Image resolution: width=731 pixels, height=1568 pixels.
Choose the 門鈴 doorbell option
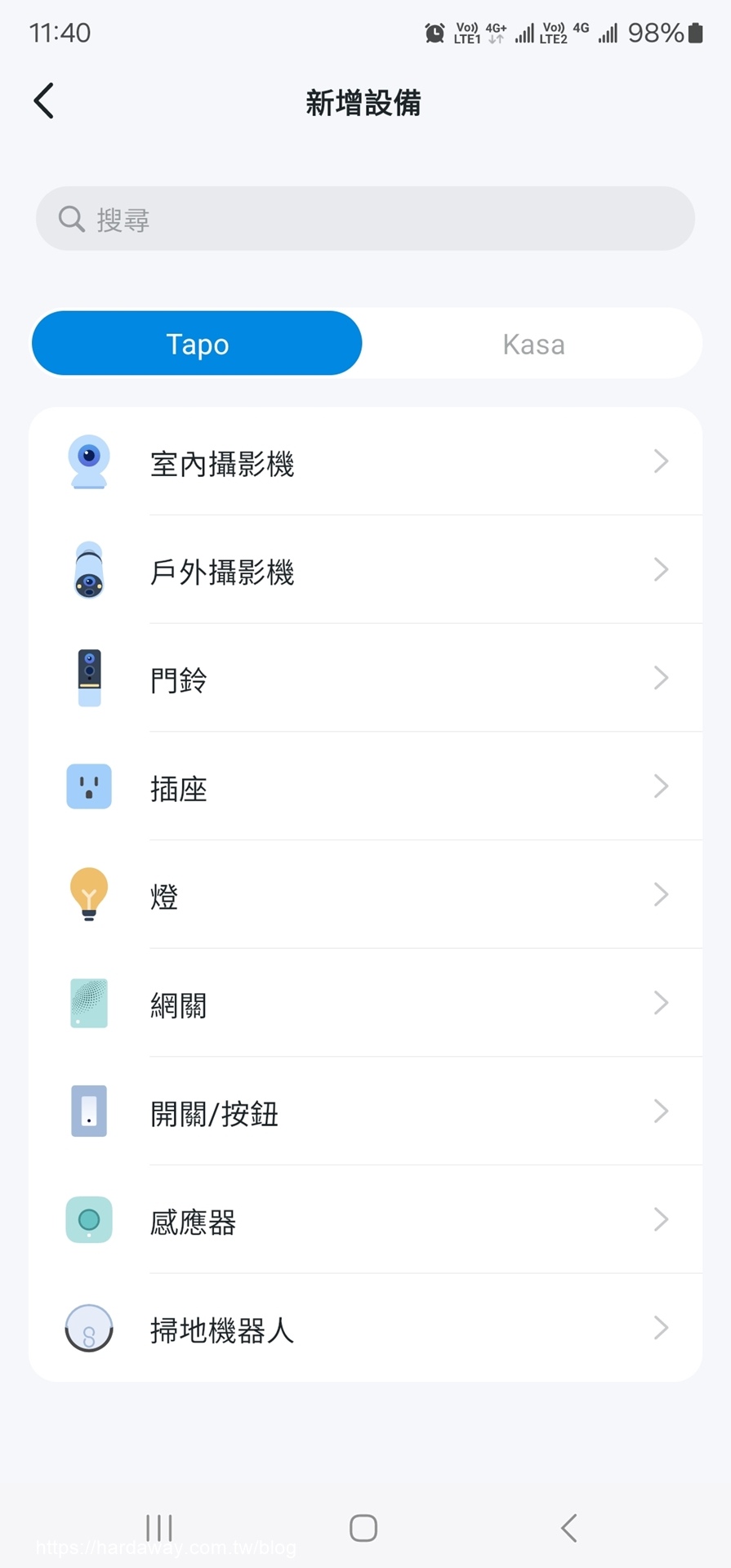click(x=365, y=679)
